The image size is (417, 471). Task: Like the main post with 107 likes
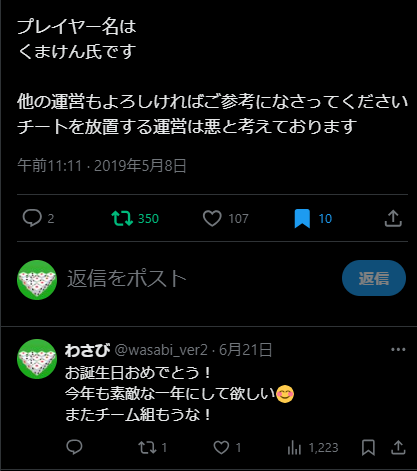point(212,218)
